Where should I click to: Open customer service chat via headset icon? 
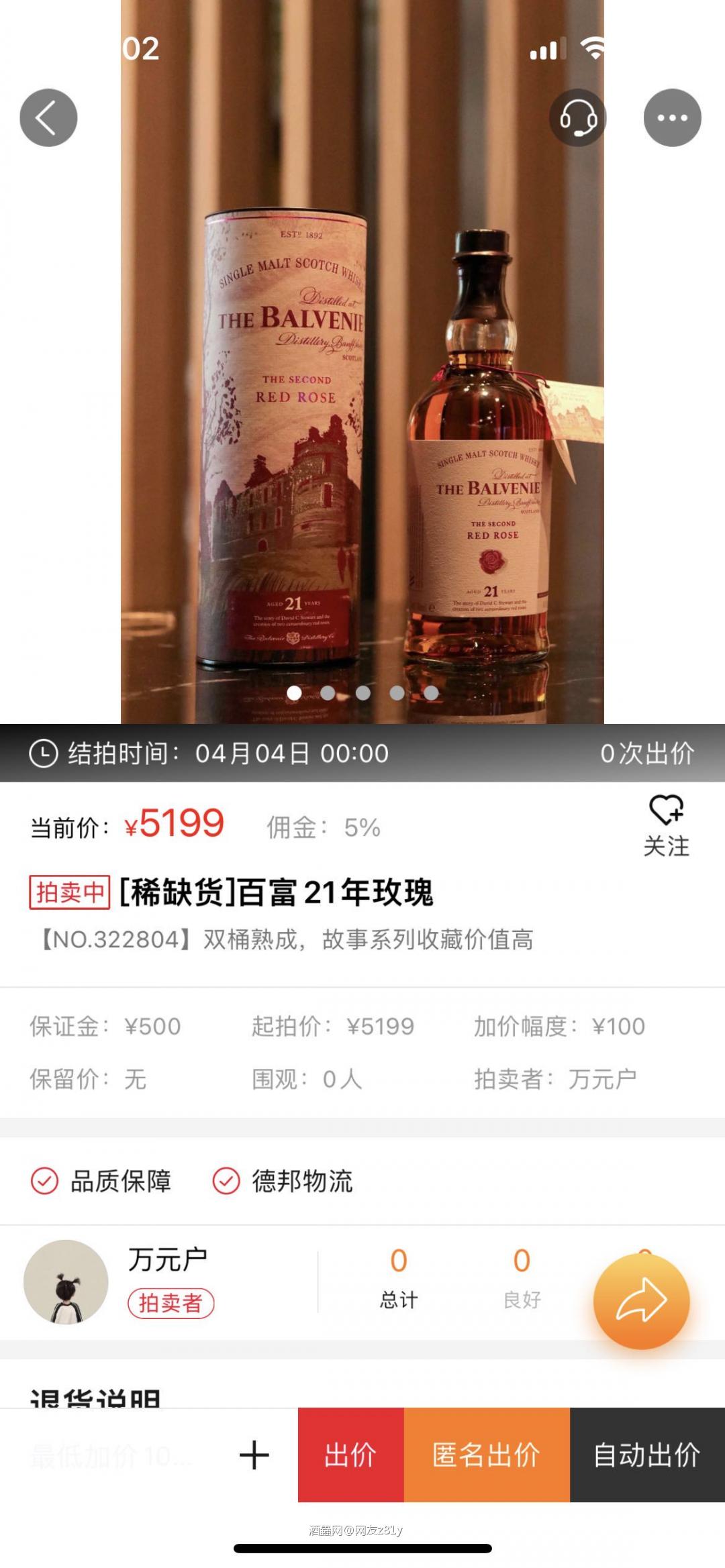[579, 117]
